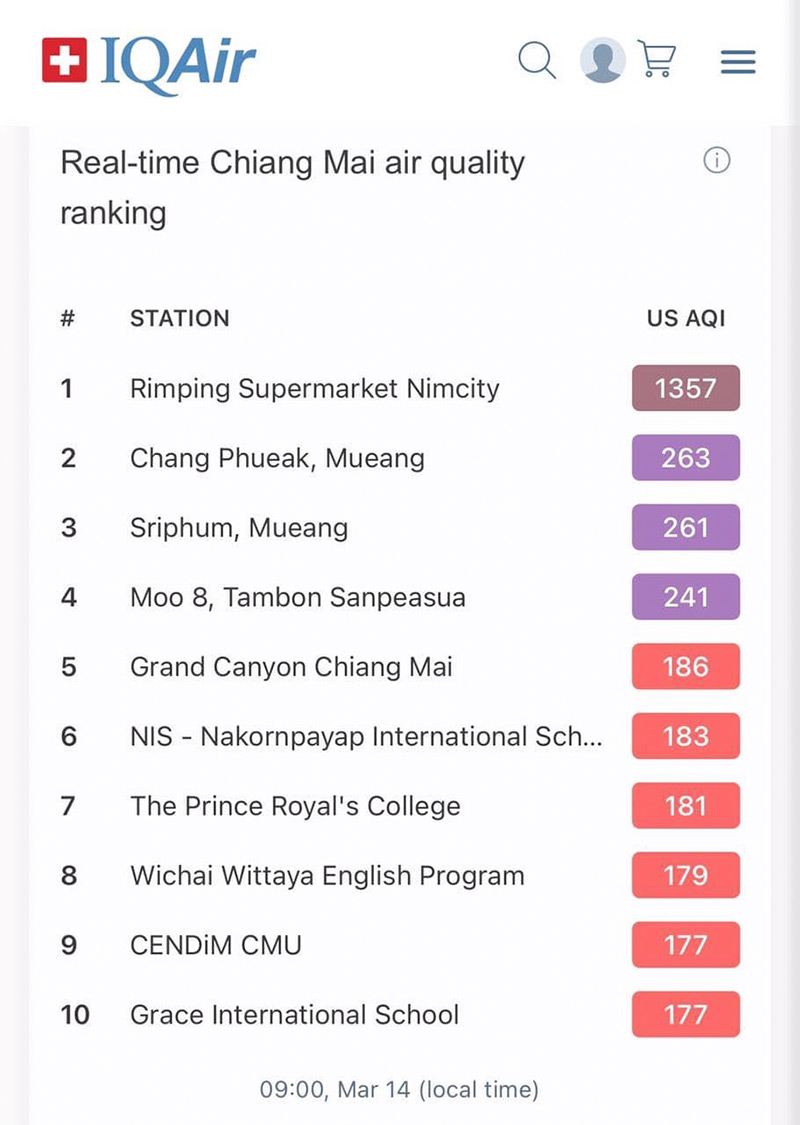Click the purple AQI badge showing 263
800x1125 pixels.
pyautogui.click(x=685, y=458)
